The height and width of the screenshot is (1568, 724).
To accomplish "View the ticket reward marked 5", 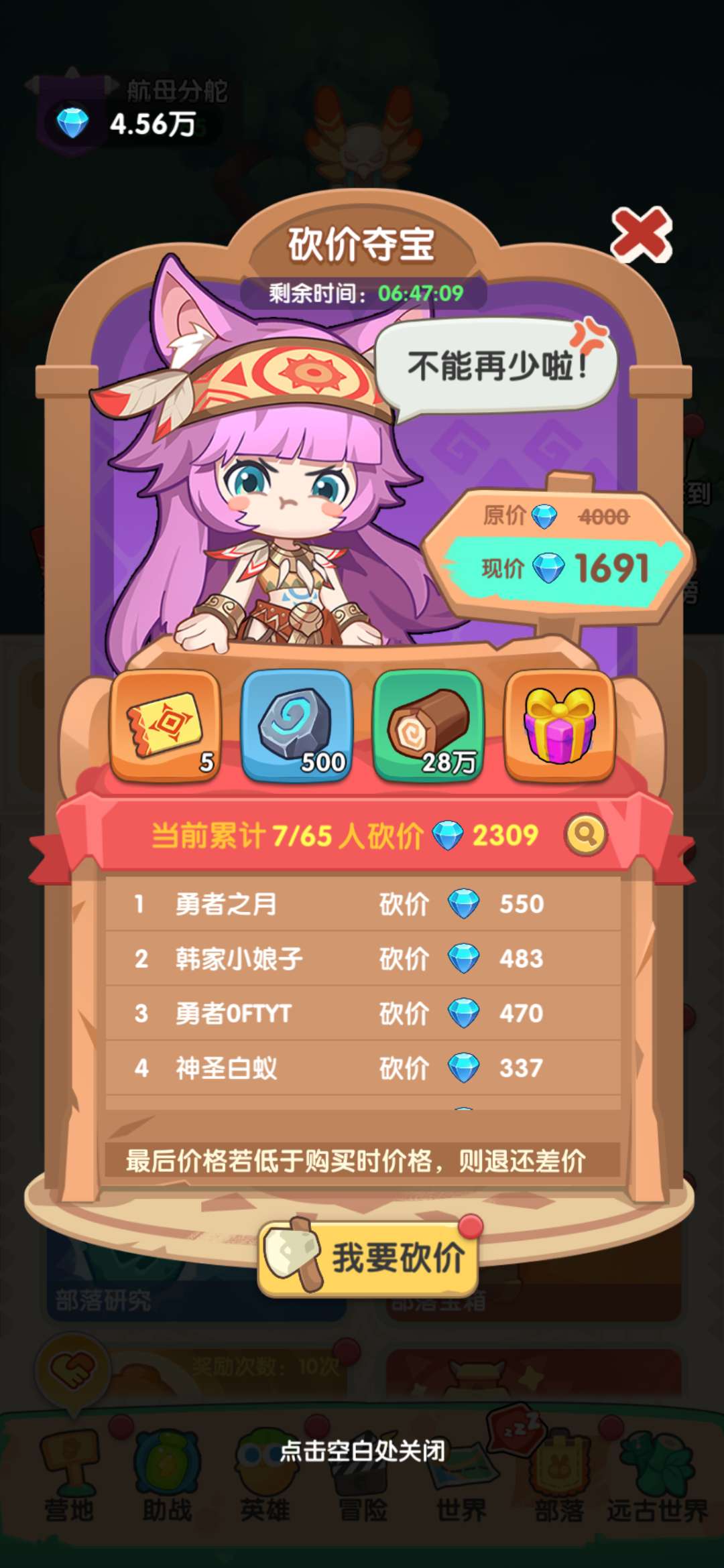I will click(166, 726).
